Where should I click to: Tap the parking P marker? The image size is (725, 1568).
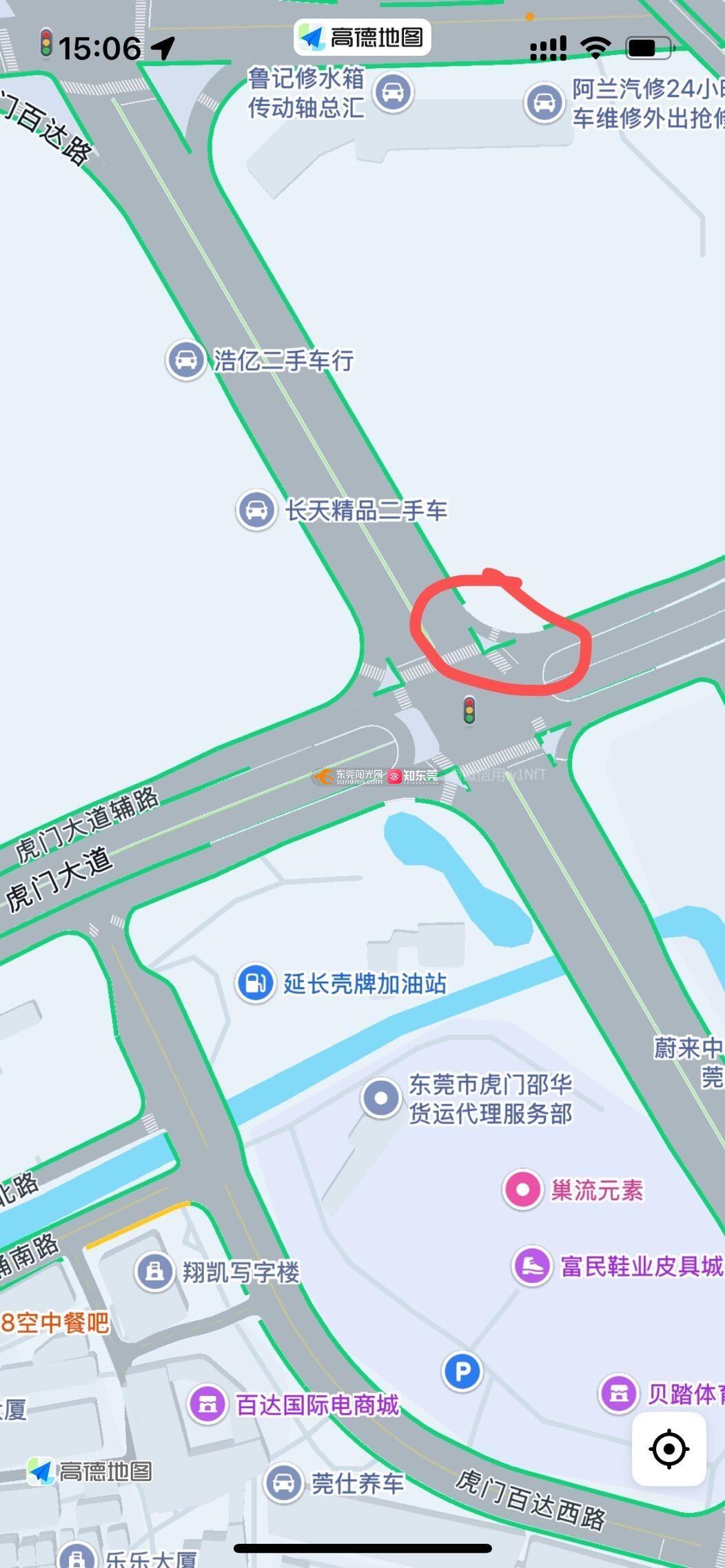coord(462,1371)
